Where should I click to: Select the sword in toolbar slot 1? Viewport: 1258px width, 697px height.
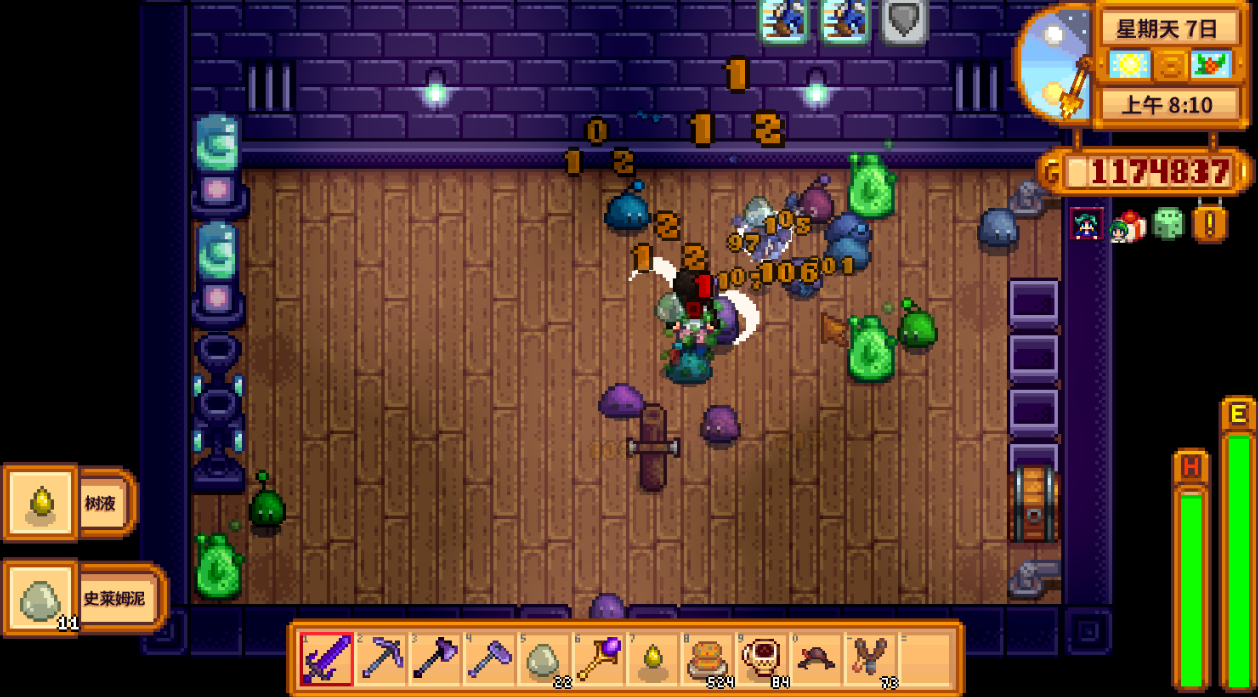(x=327, y=659)
